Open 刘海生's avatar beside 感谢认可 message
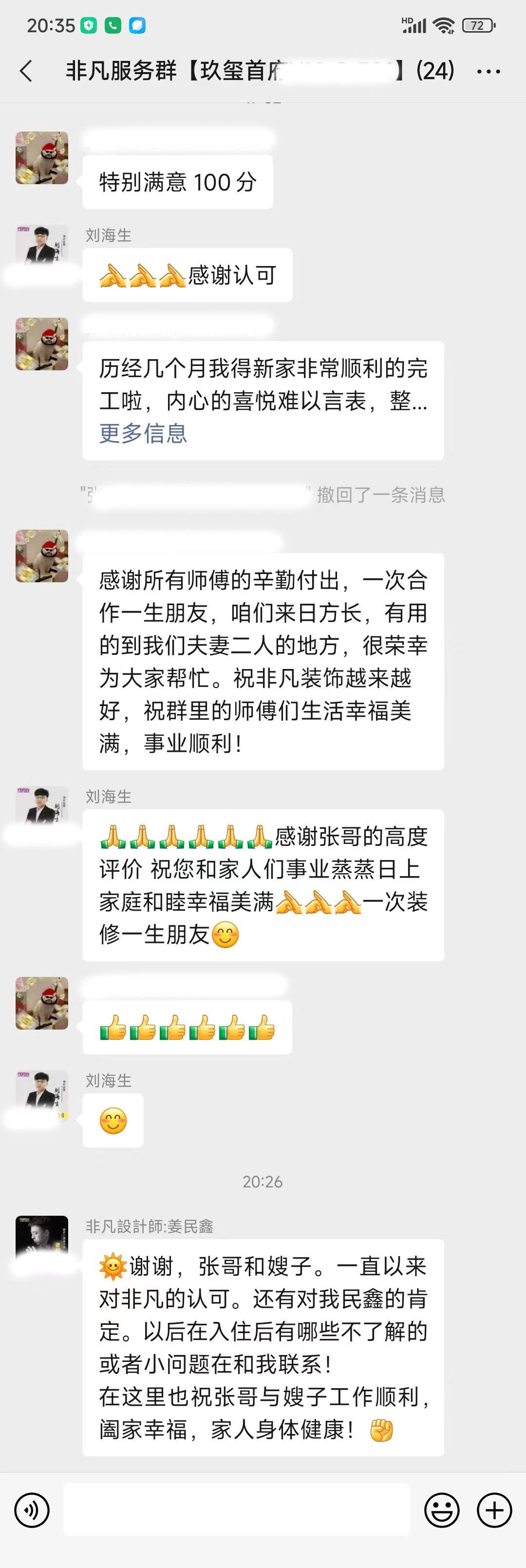 41,251
